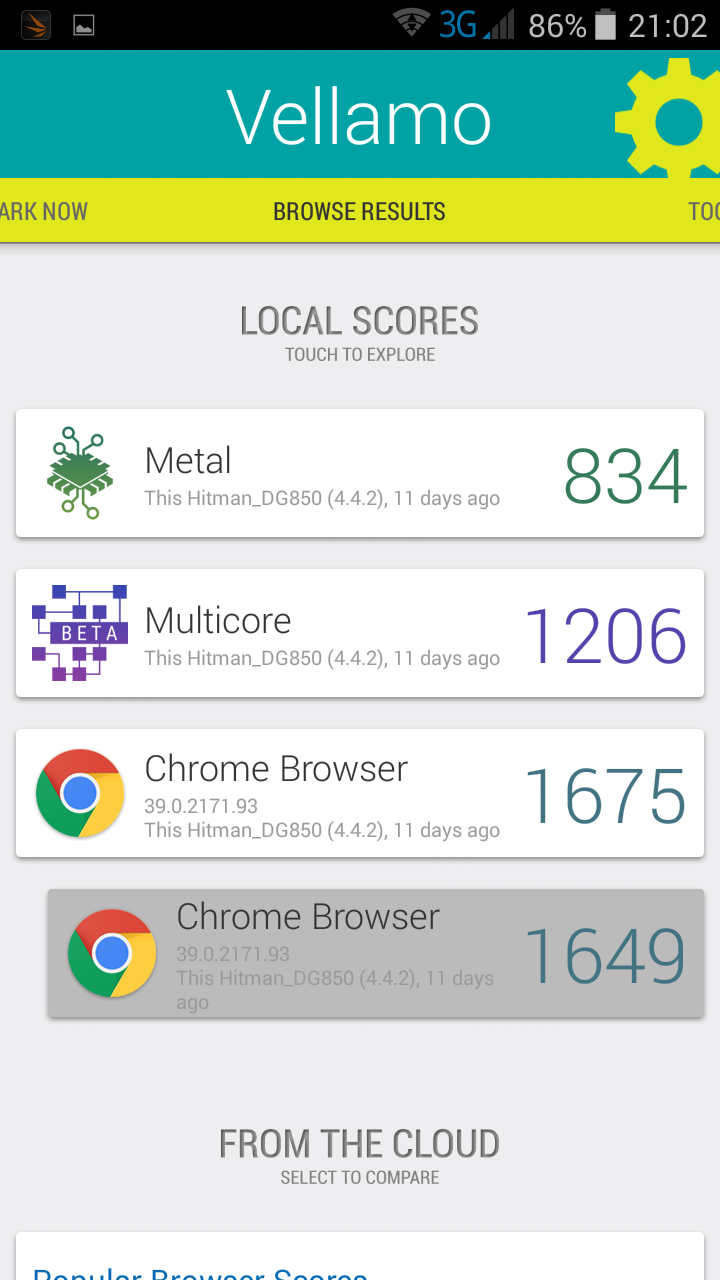Viewport: 720px width, 1280px height.
Task: Select the Browse Results tab
Action: pyautogui.click(x=359, y=211)
